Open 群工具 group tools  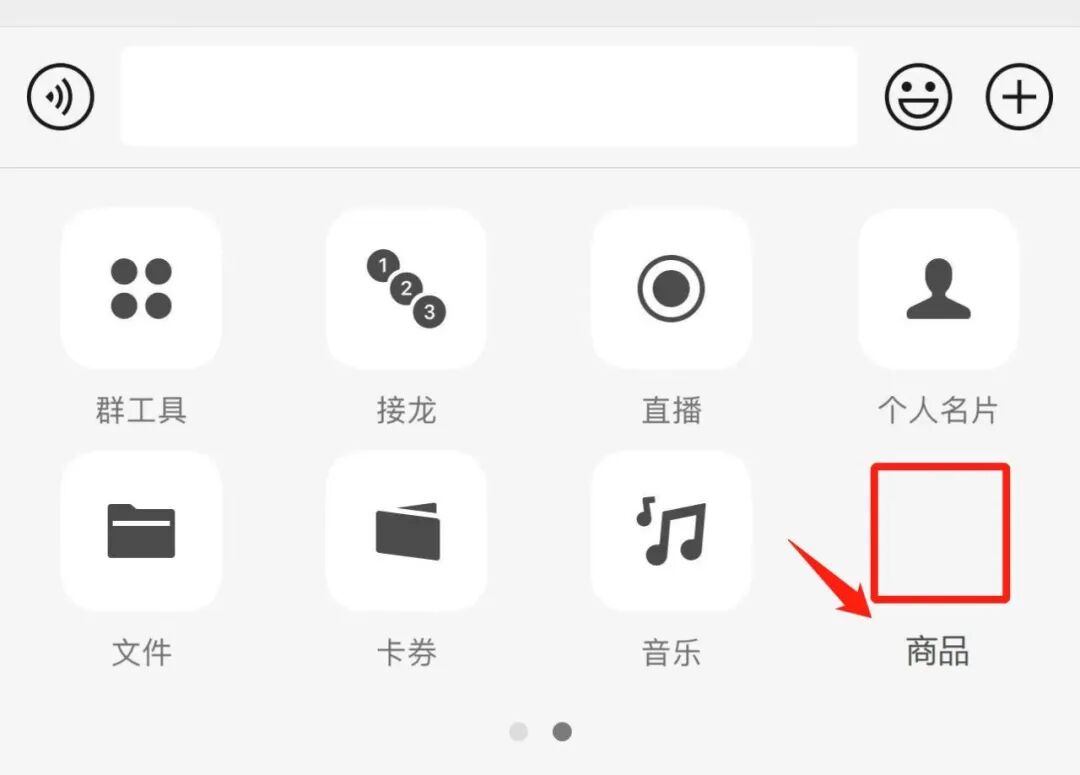(x=141, y=289)
